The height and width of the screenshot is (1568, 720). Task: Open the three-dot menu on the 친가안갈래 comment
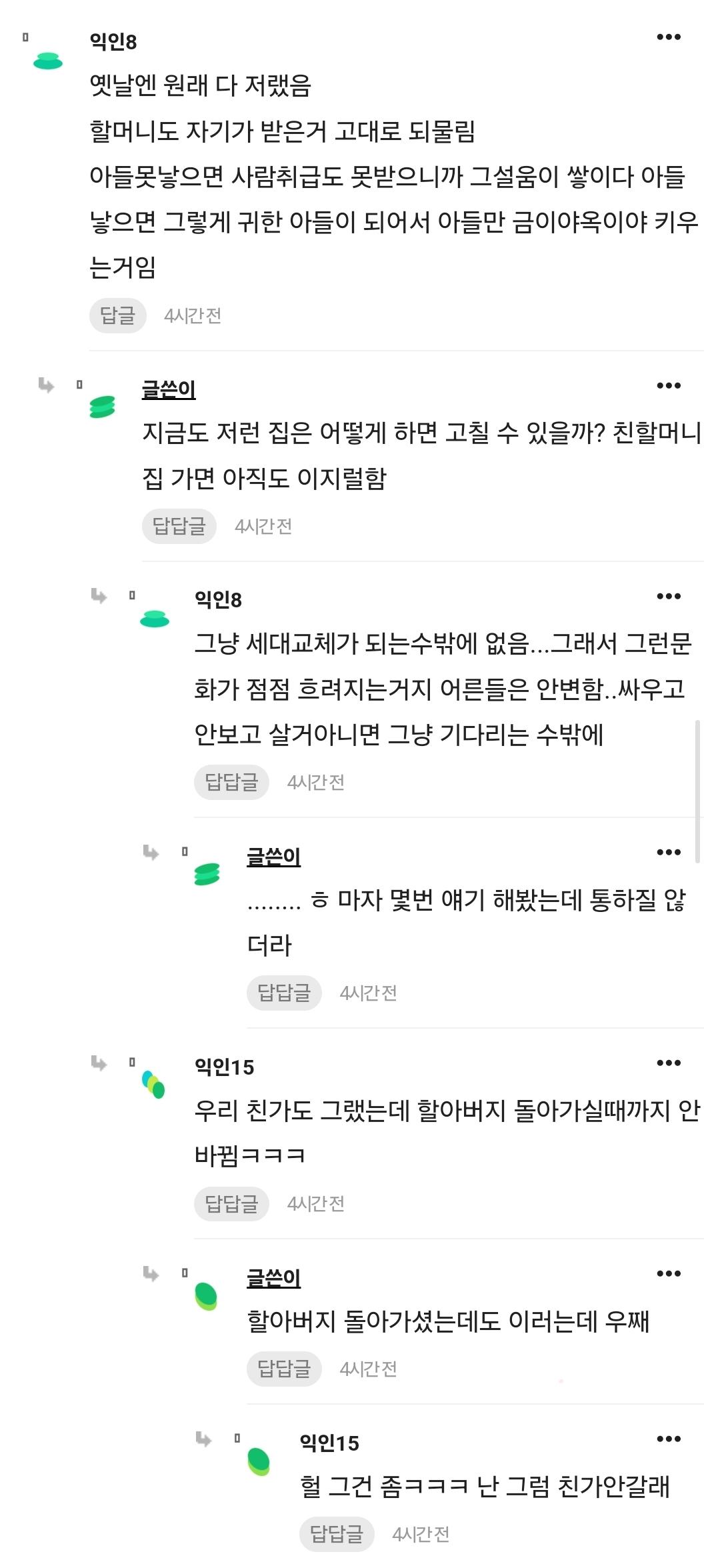(668, 1439)
